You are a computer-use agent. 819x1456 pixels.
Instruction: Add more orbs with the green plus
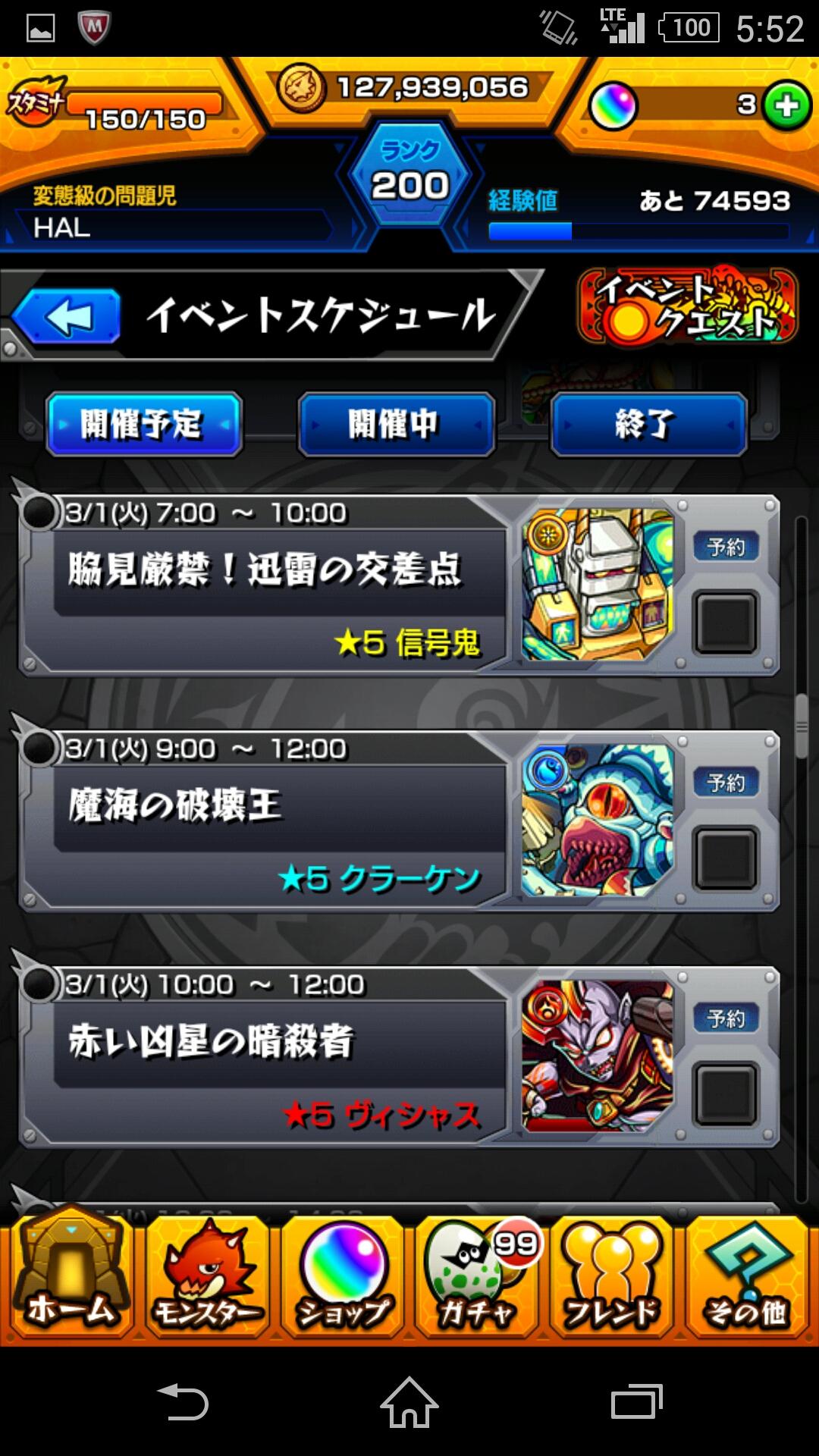786,105
